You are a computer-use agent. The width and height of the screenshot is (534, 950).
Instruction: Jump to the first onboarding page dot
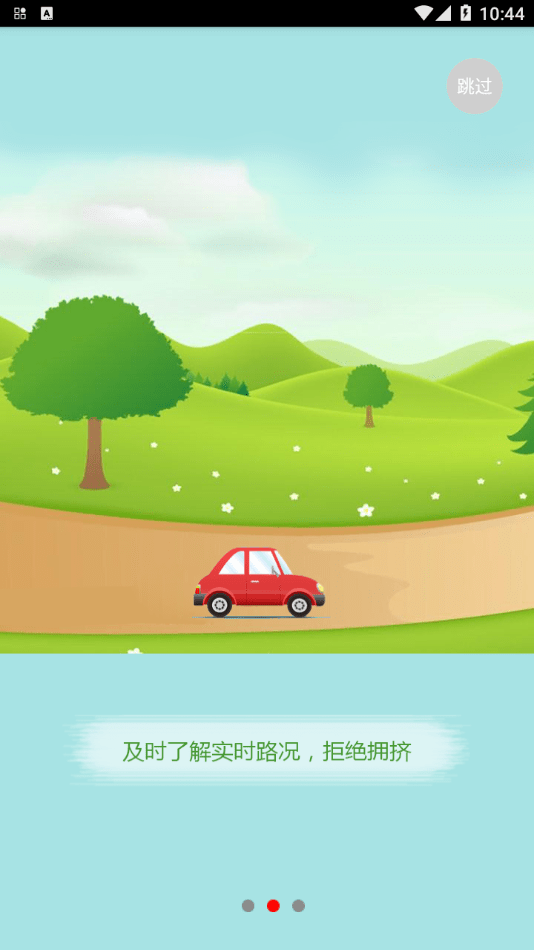point(248,906)
